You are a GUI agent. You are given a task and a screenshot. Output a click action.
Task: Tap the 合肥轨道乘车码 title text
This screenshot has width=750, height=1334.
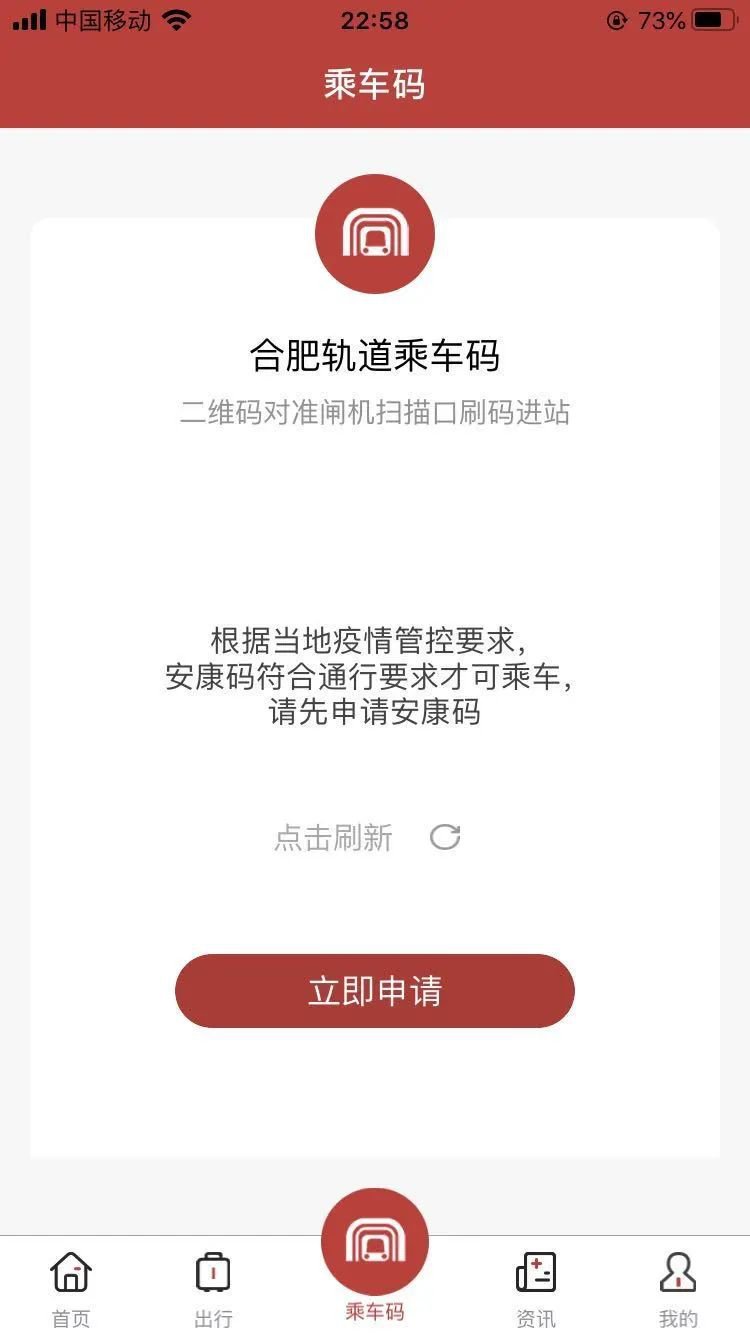[x=375, y=355]
